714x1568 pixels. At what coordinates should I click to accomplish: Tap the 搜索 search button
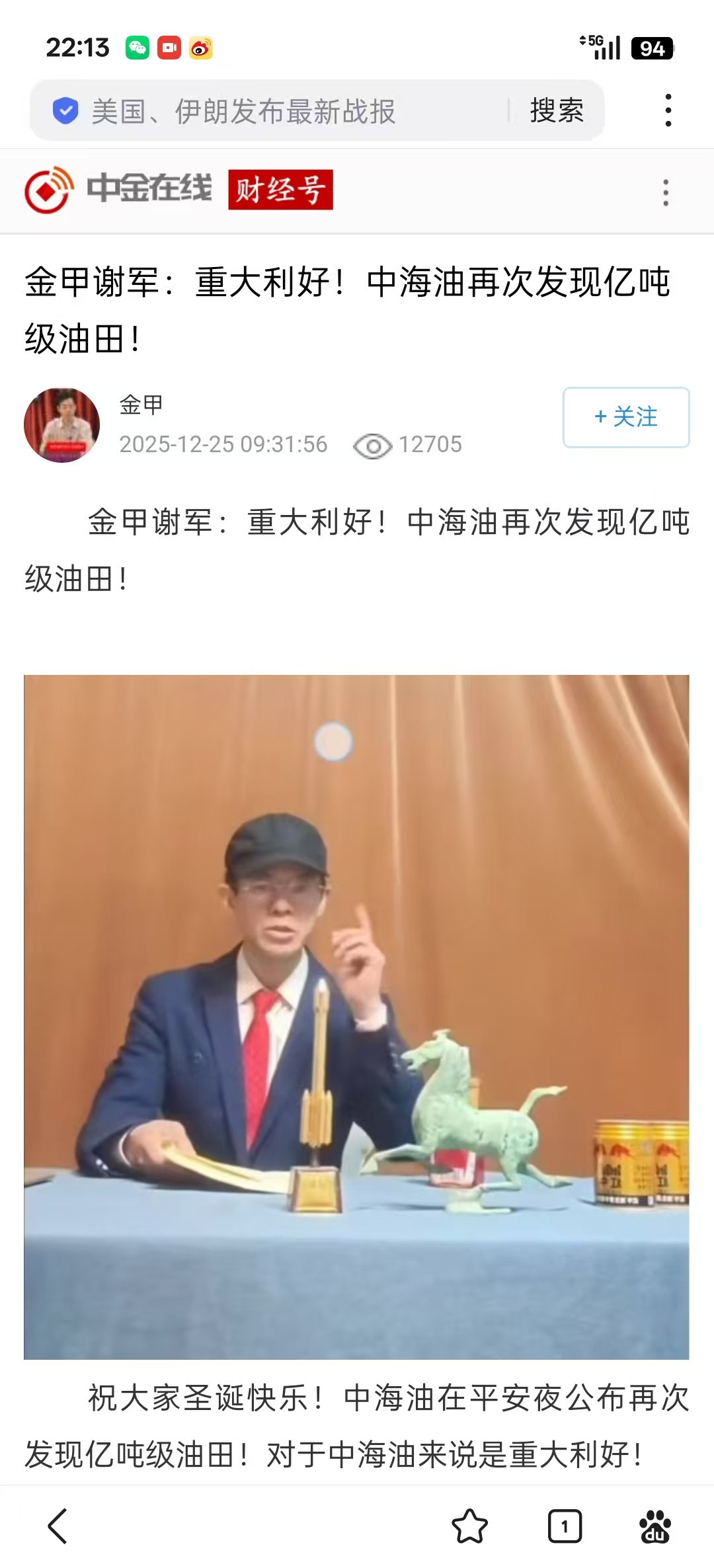click(557, 111)
